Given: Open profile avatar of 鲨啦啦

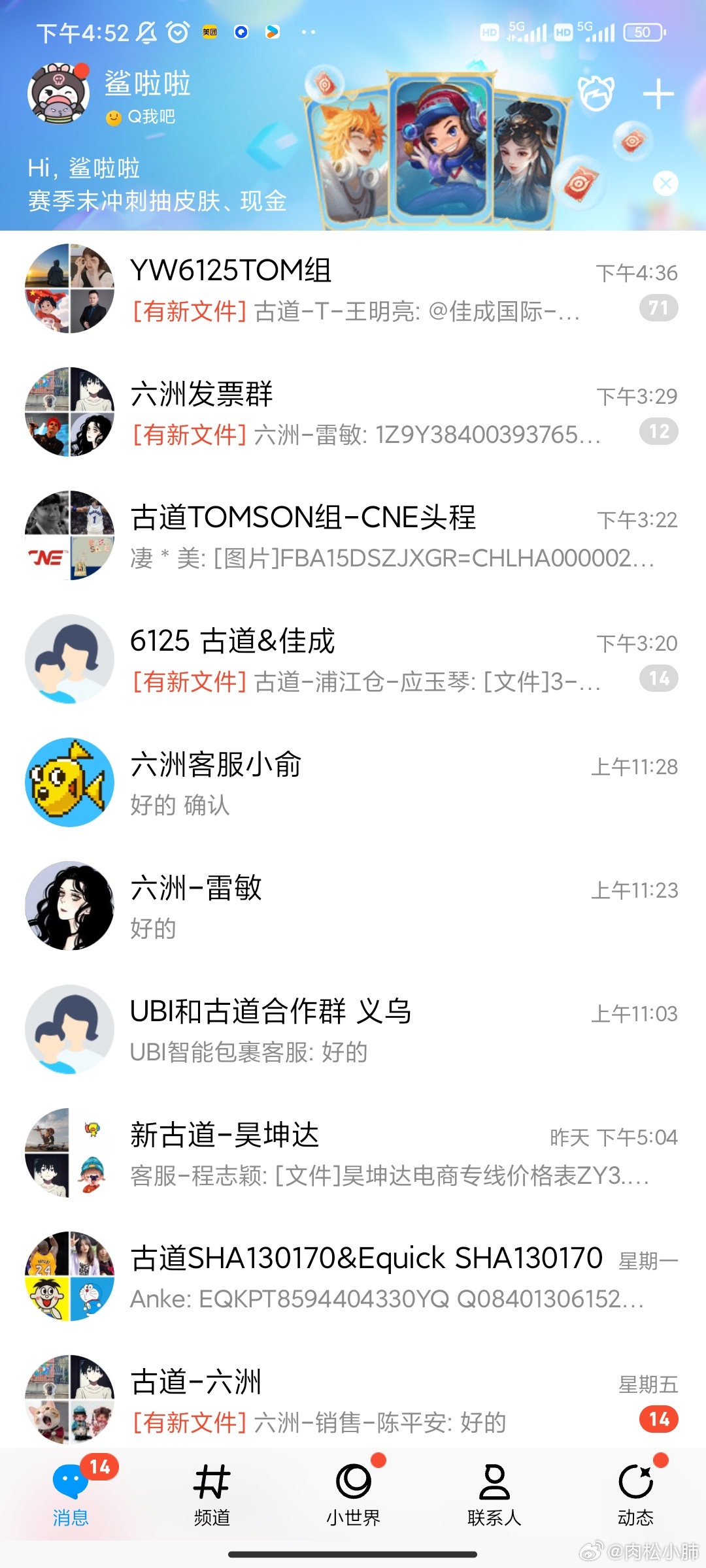Looking at the screenshot, I should (x=59, y=93).
